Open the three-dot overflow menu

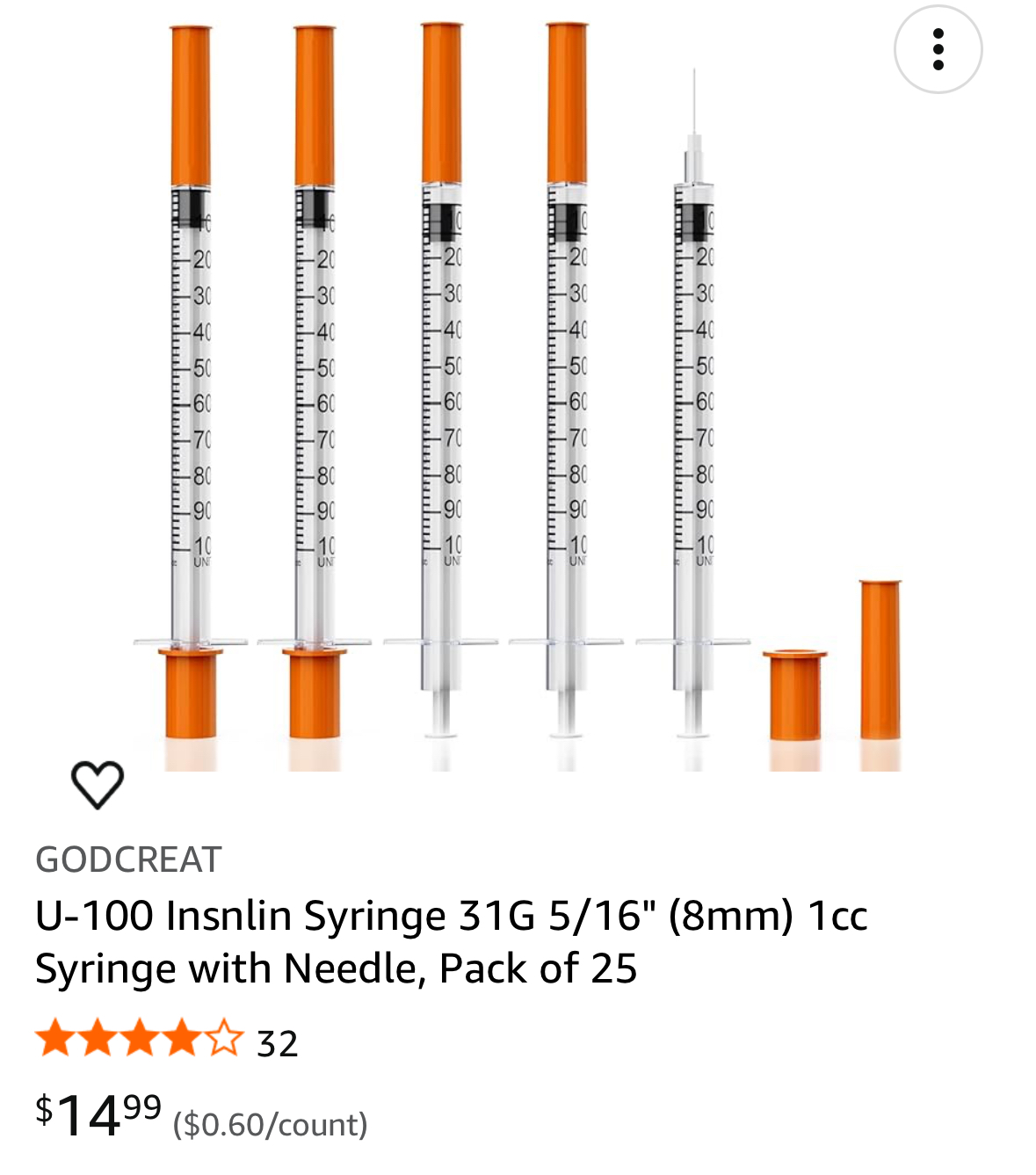tap(938, 49)
